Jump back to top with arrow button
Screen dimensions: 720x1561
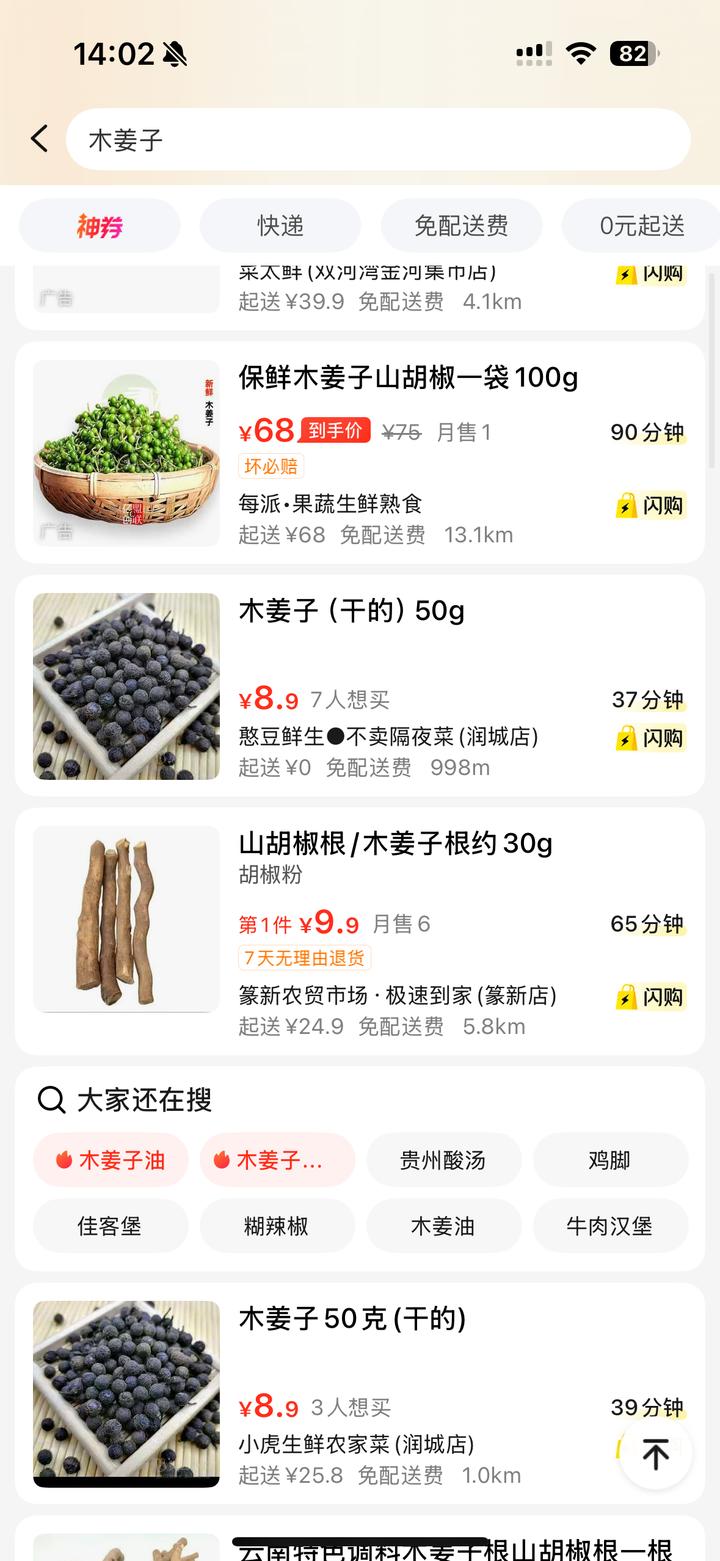[x=656, y=1455]
